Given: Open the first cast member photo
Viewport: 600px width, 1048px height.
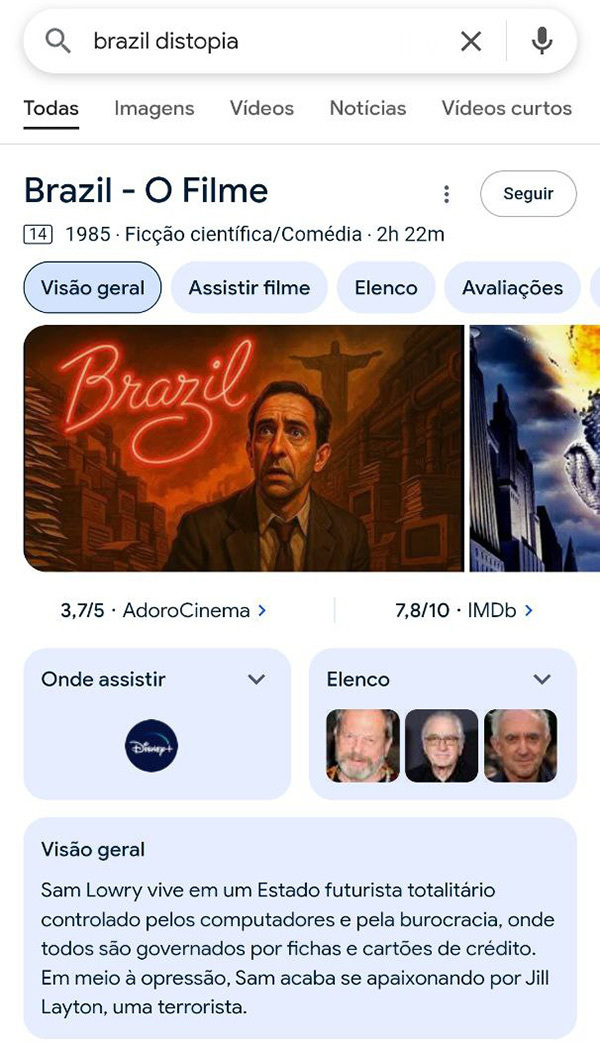Looking at the screenshot, I should pos(362,746).
